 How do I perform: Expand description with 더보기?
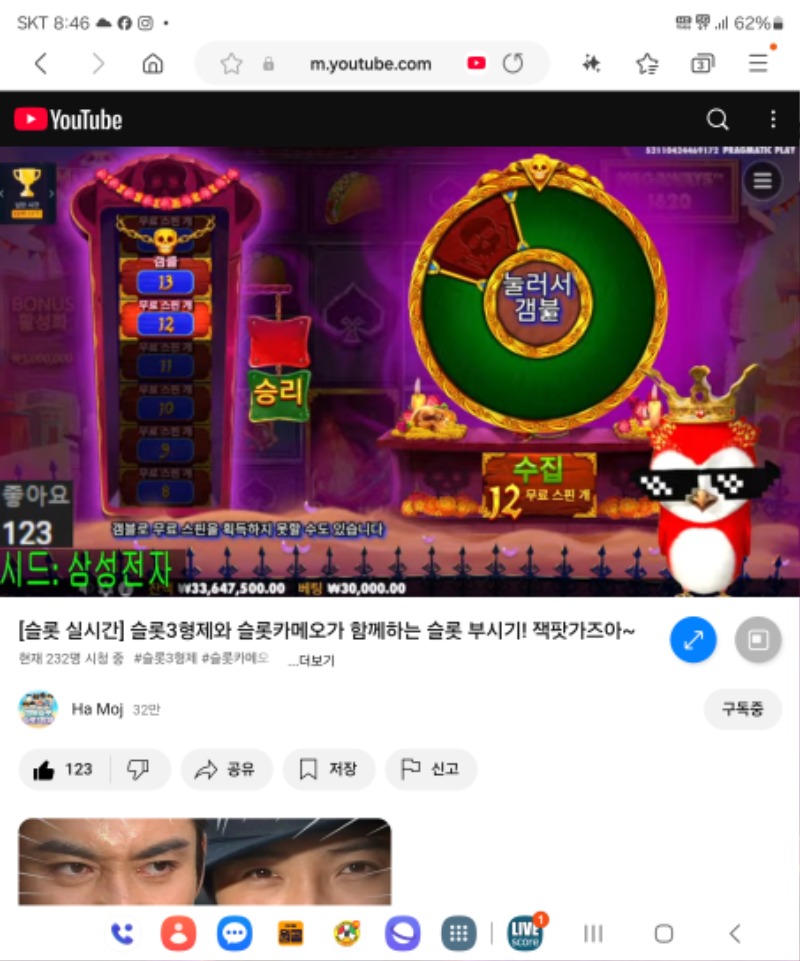pyautogui.click(x=311, y=660)
